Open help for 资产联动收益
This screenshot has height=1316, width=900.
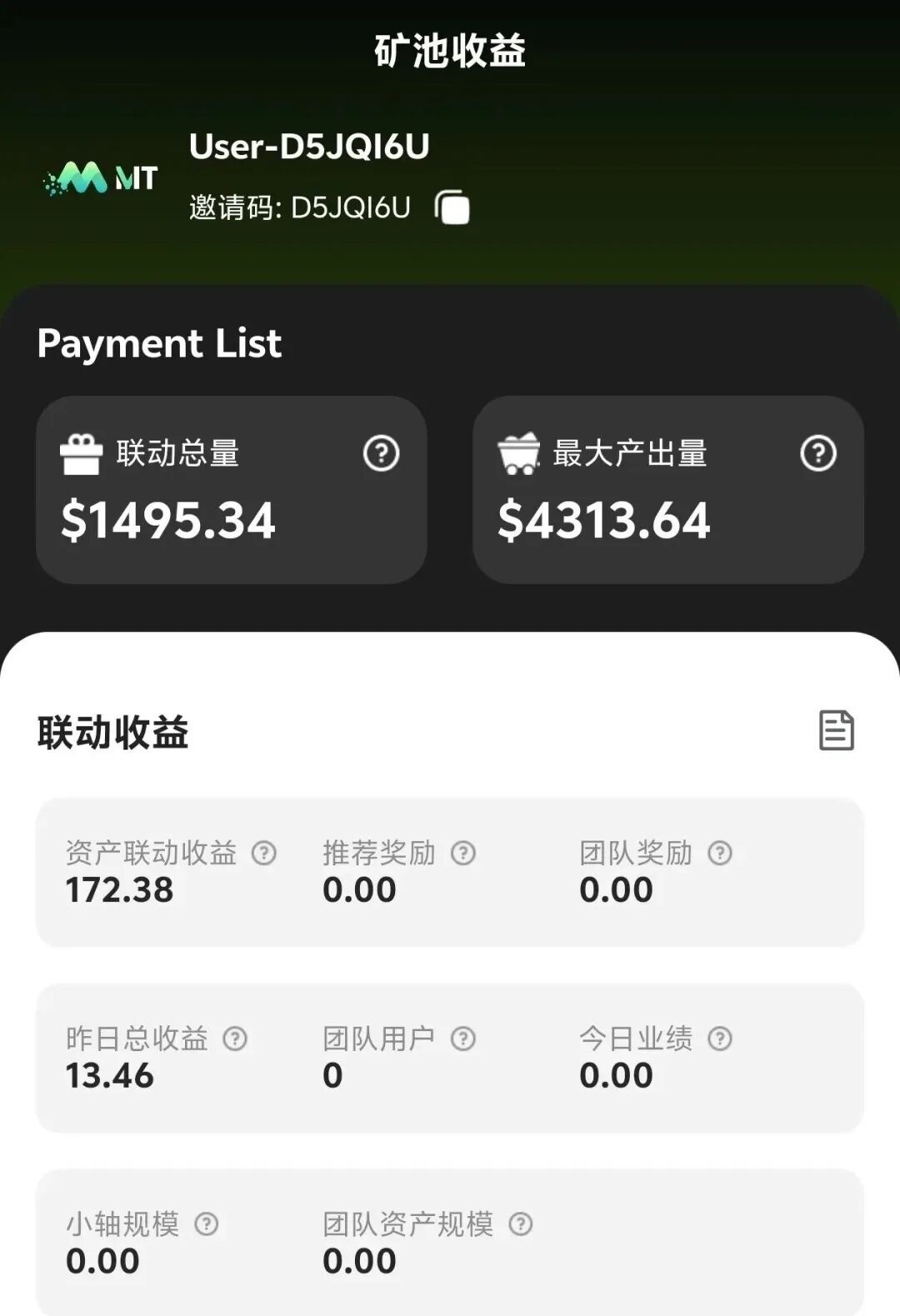point(264,852)
